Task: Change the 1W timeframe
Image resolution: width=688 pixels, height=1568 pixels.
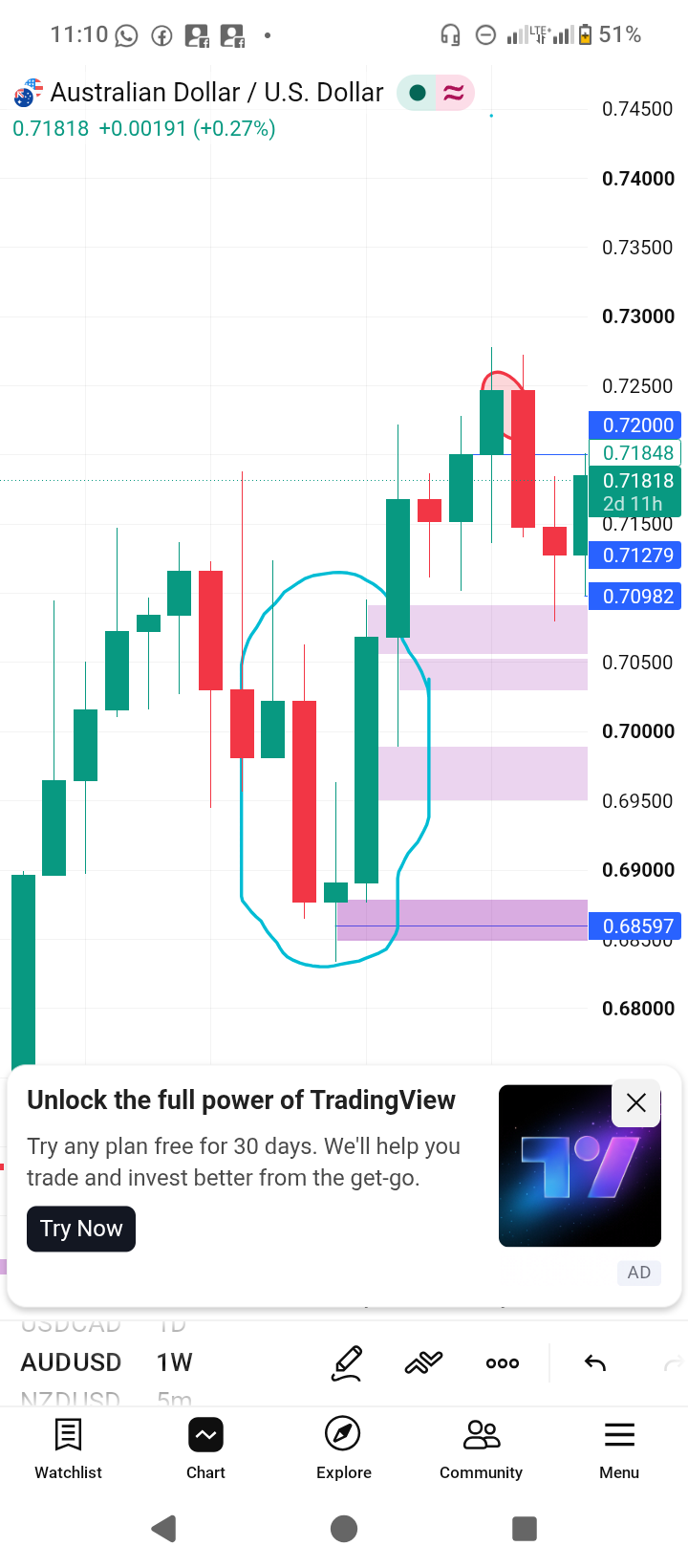Action: pyautogui.click(x=175, y=1362)
